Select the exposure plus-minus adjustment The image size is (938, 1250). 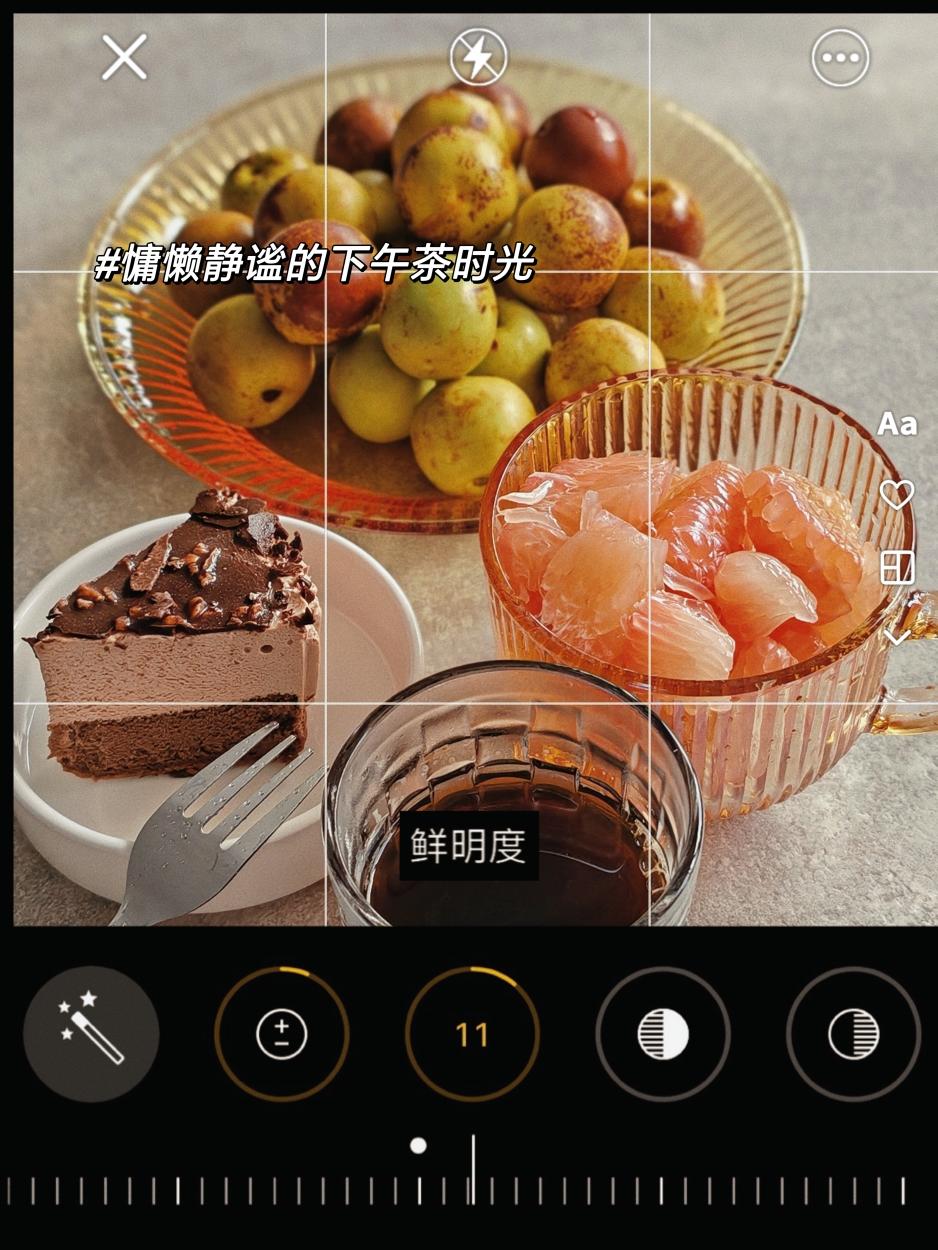[281, 1034]
